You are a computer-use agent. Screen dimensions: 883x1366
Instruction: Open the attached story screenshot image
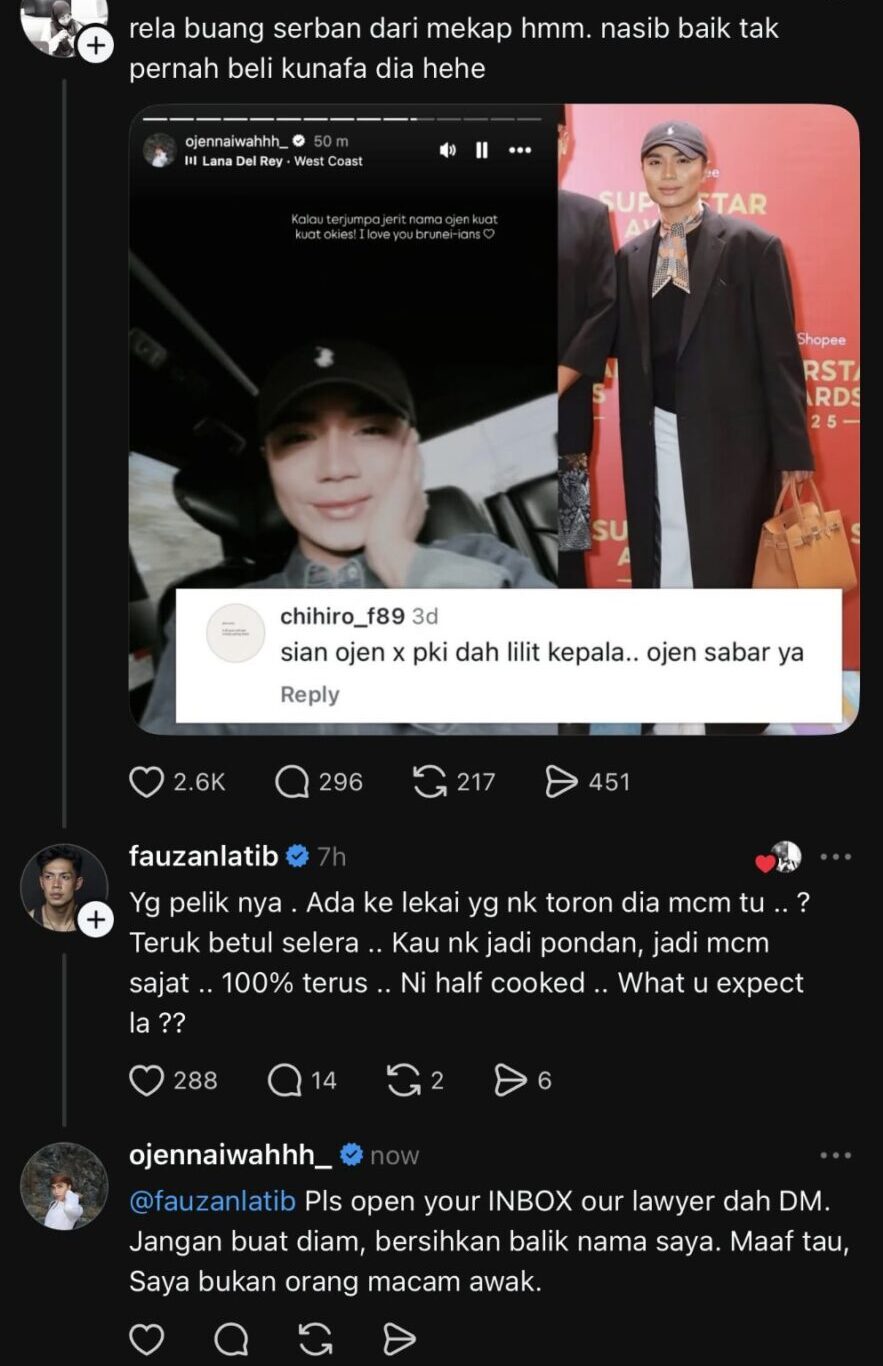[x=494, y=420]
